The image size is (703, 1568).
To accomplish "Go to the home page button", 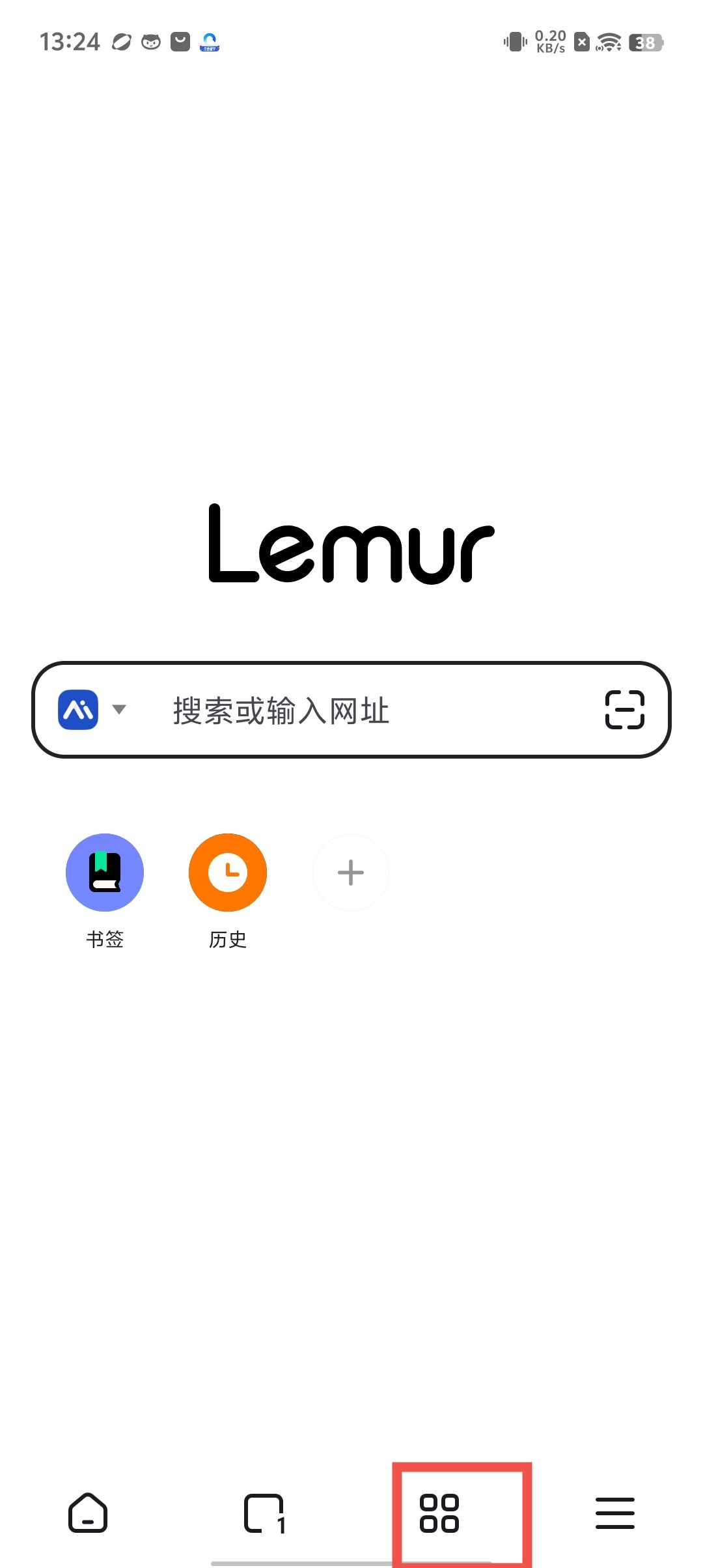I will pos(88,1513).
